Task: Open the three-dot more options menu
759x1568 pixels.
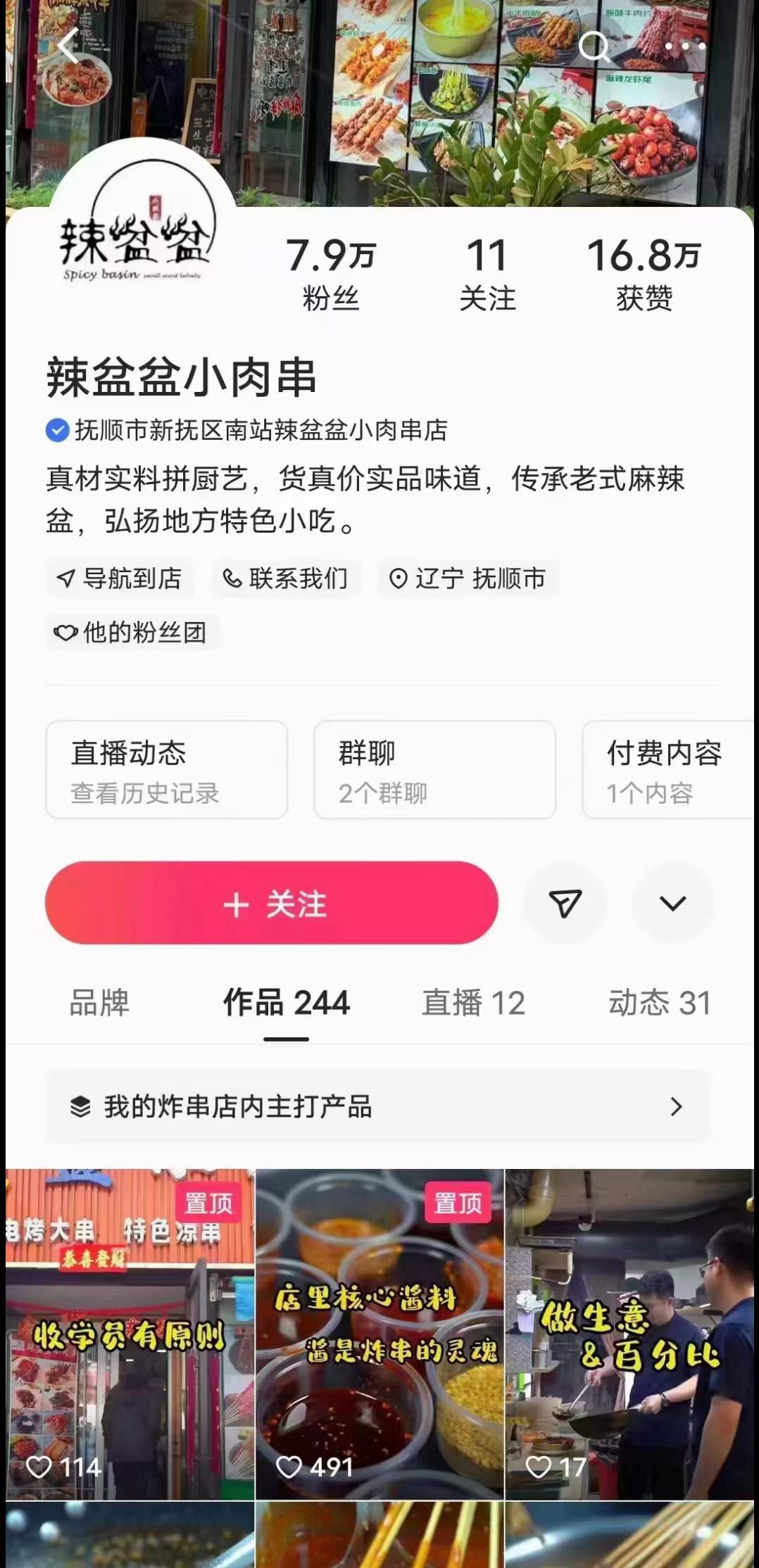Action: (686, 46)
